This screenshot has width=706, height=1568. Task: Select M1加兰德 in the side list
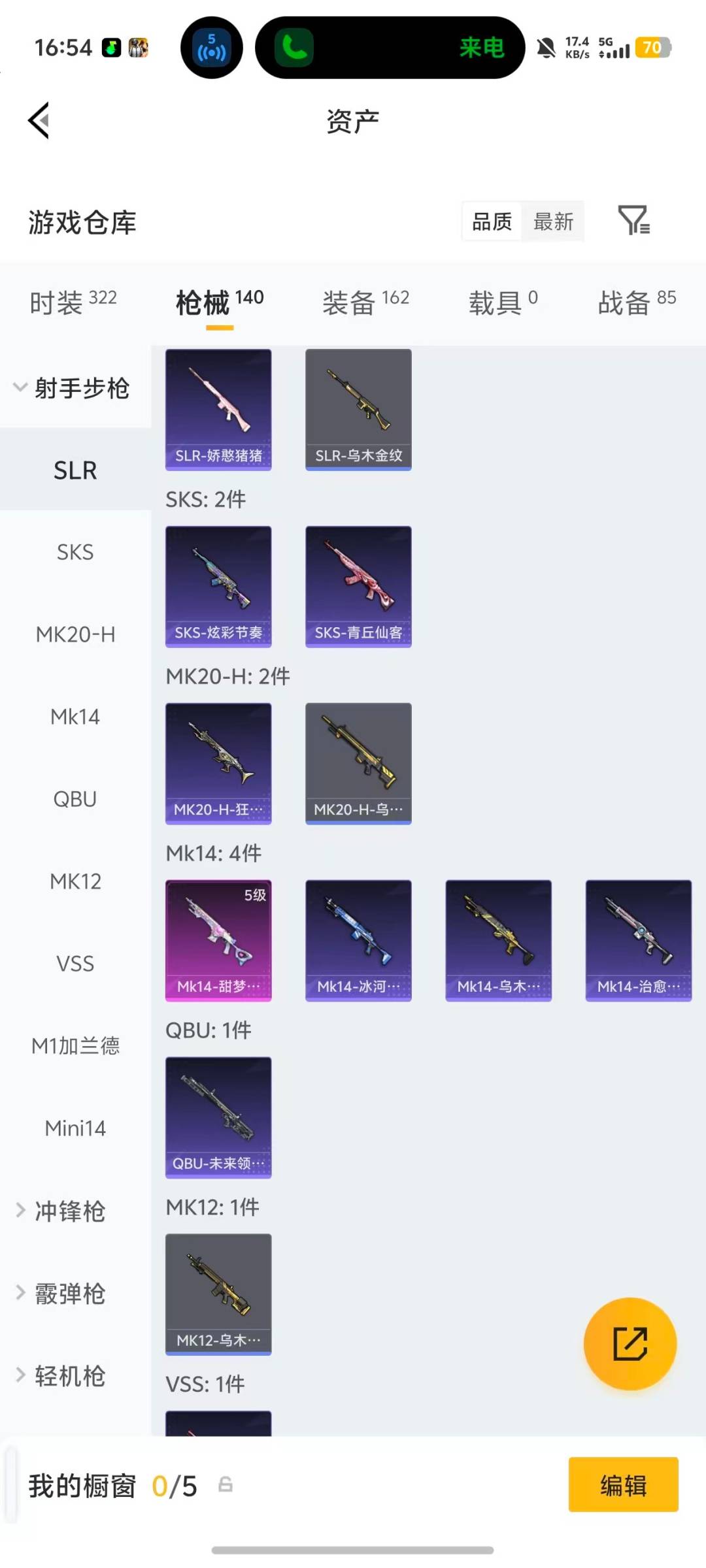[x=75, y=1046]
